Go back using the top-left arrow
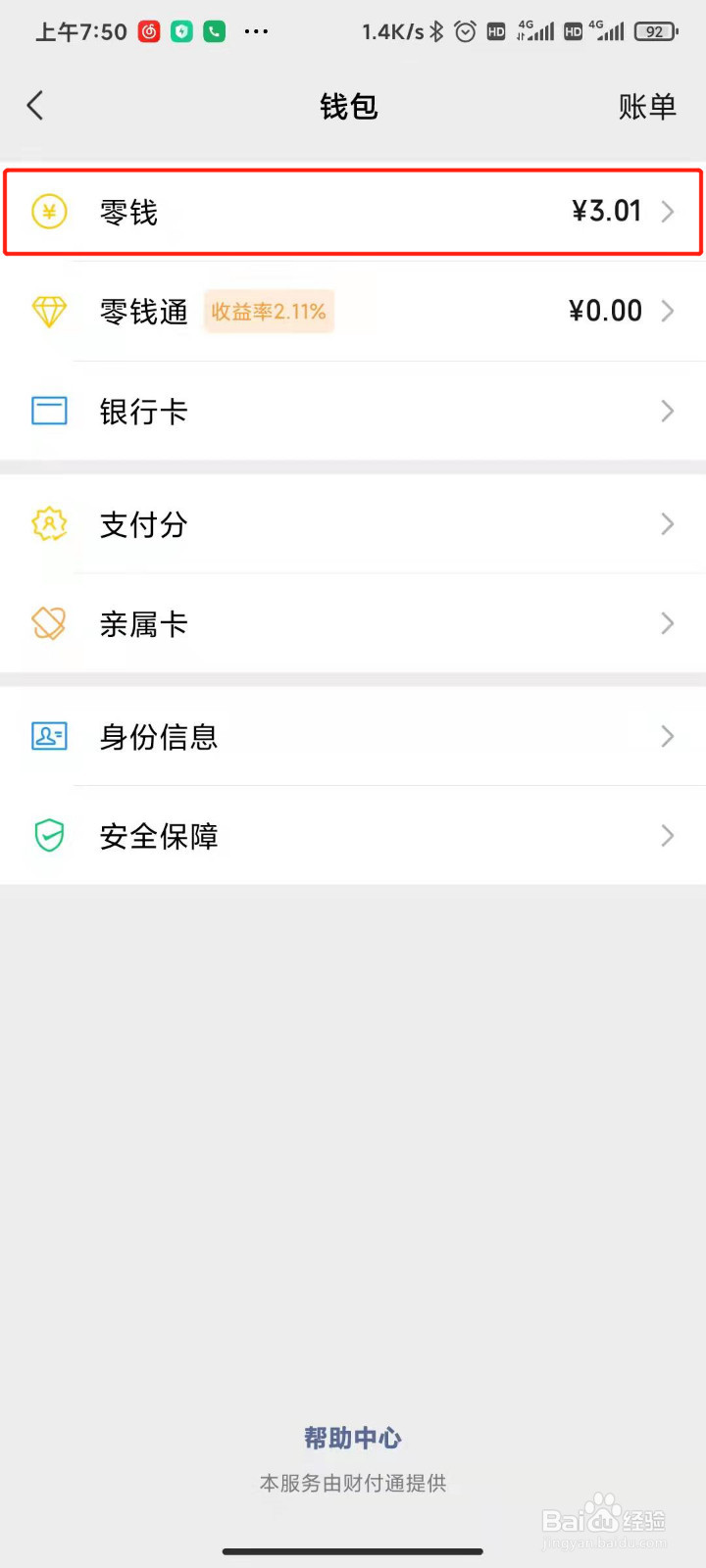The image size is (706, 1568). coord(35,106)
